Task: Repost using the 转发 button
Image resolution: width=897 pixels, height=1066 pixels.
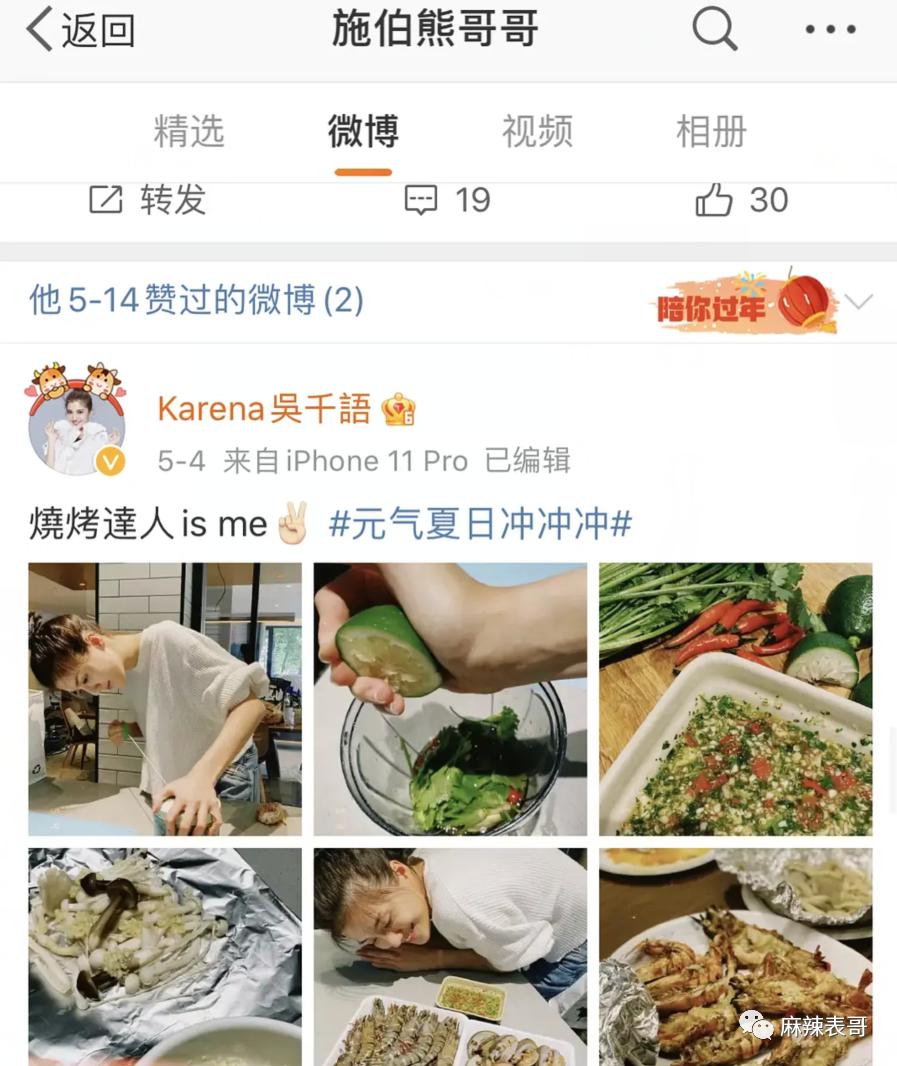Action: [x=148, y=200]
